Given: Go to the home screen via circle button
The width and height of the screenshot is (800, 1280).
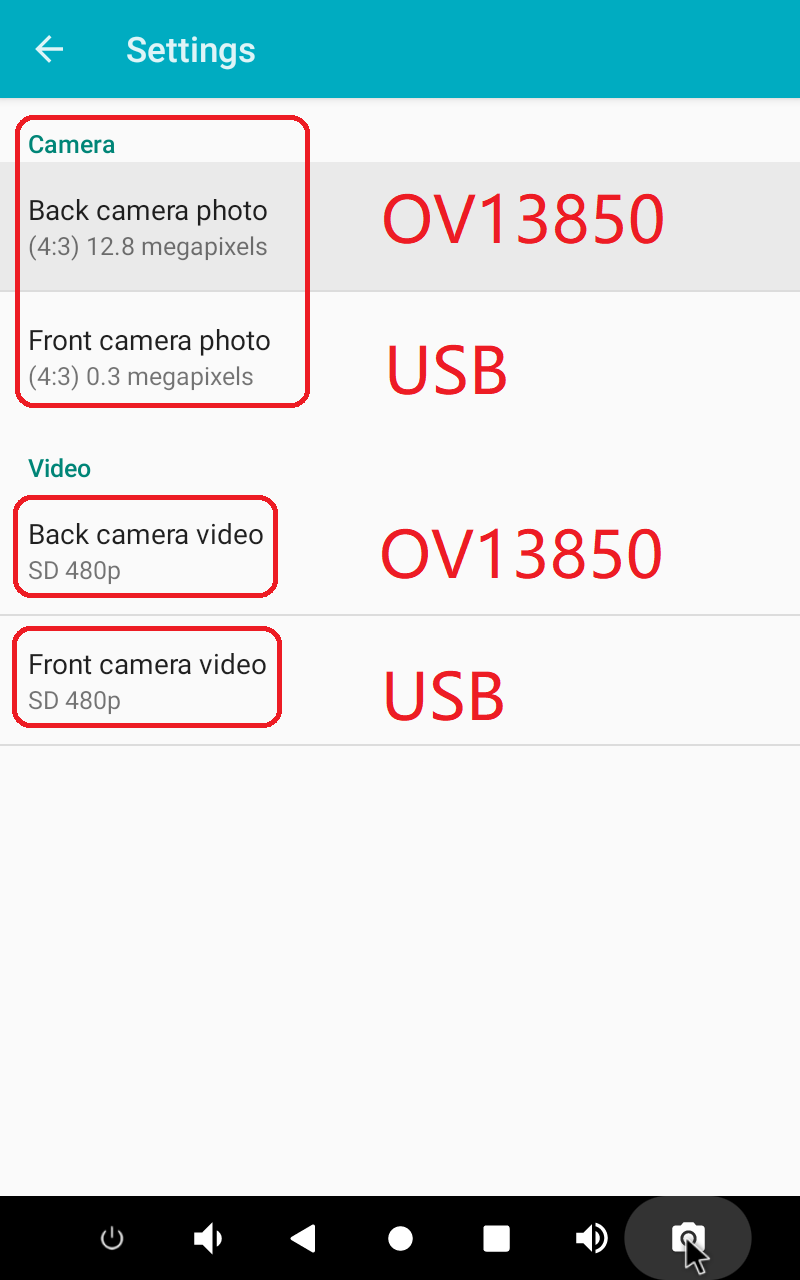Looking at the screenshot, I should (x=400, y=1239).
